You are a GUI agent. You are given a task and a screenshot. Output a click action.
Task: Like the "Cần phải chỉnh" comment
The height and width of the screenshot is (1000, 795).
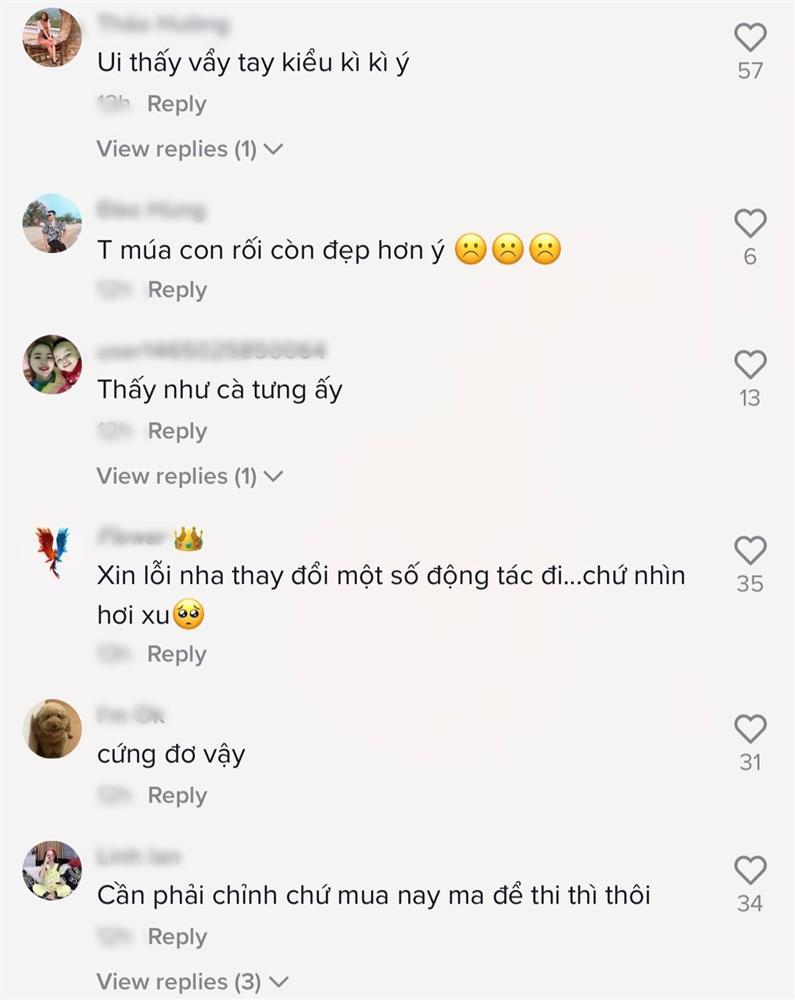point(750,871)
